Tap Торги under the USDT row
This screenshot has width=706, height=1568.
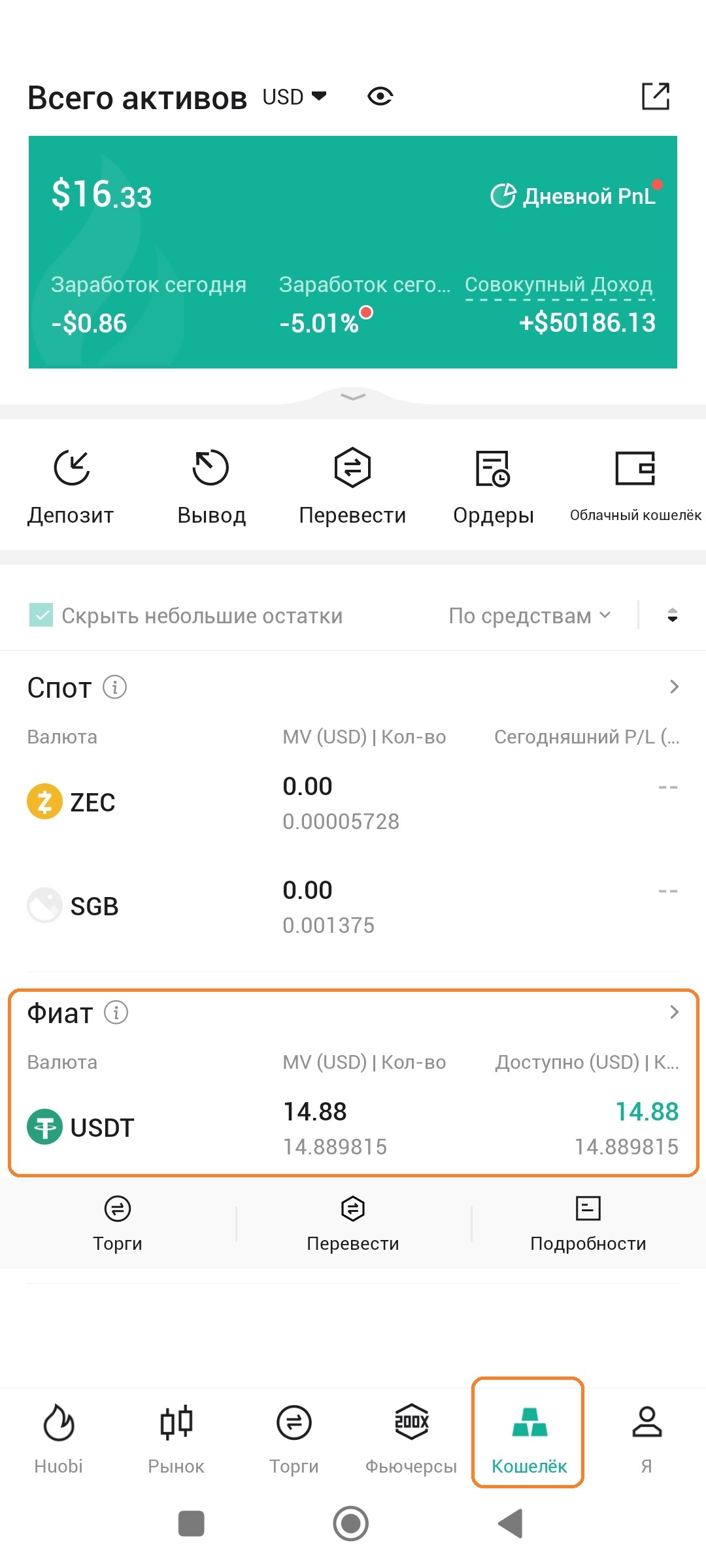click(x=118, y=1223)
